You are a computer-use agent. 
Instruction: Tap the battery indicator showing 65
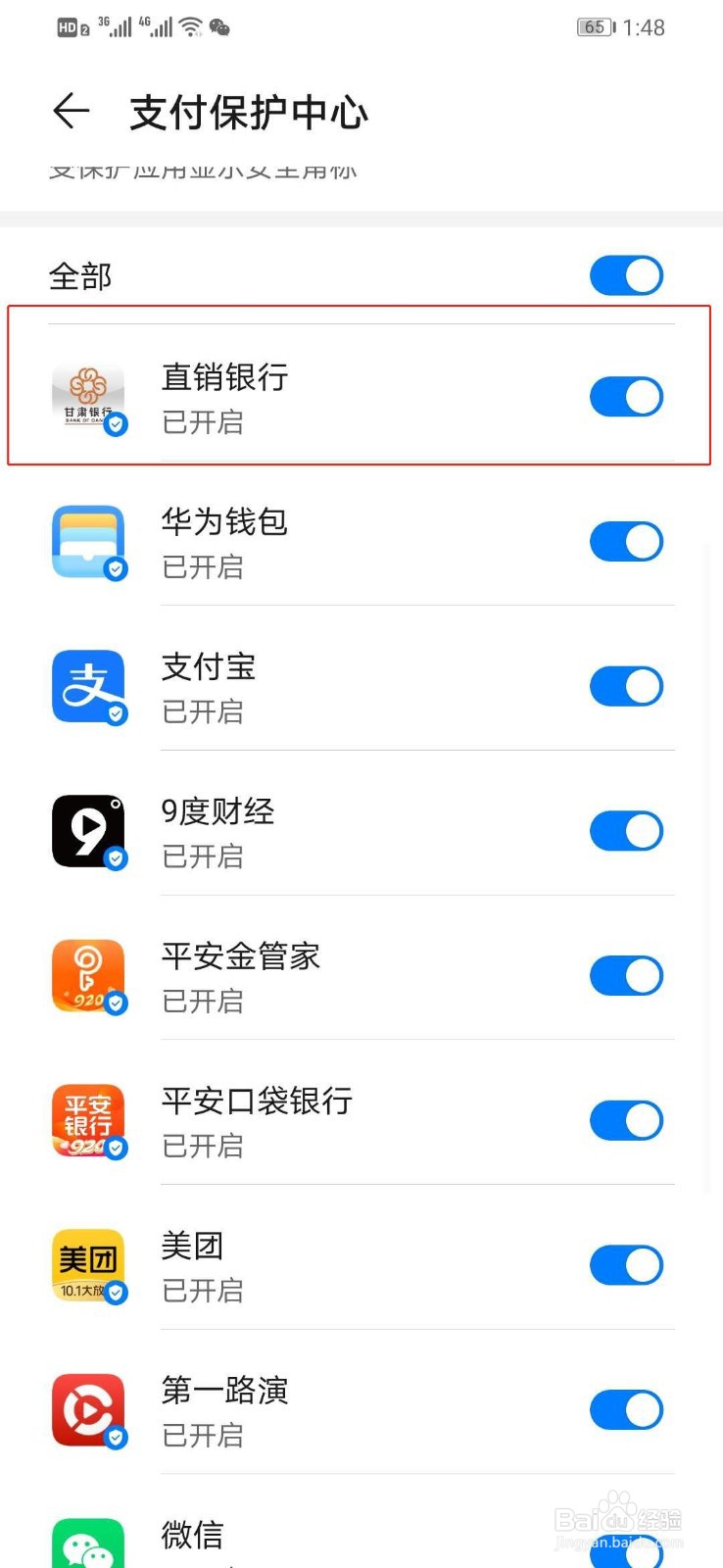595,27
